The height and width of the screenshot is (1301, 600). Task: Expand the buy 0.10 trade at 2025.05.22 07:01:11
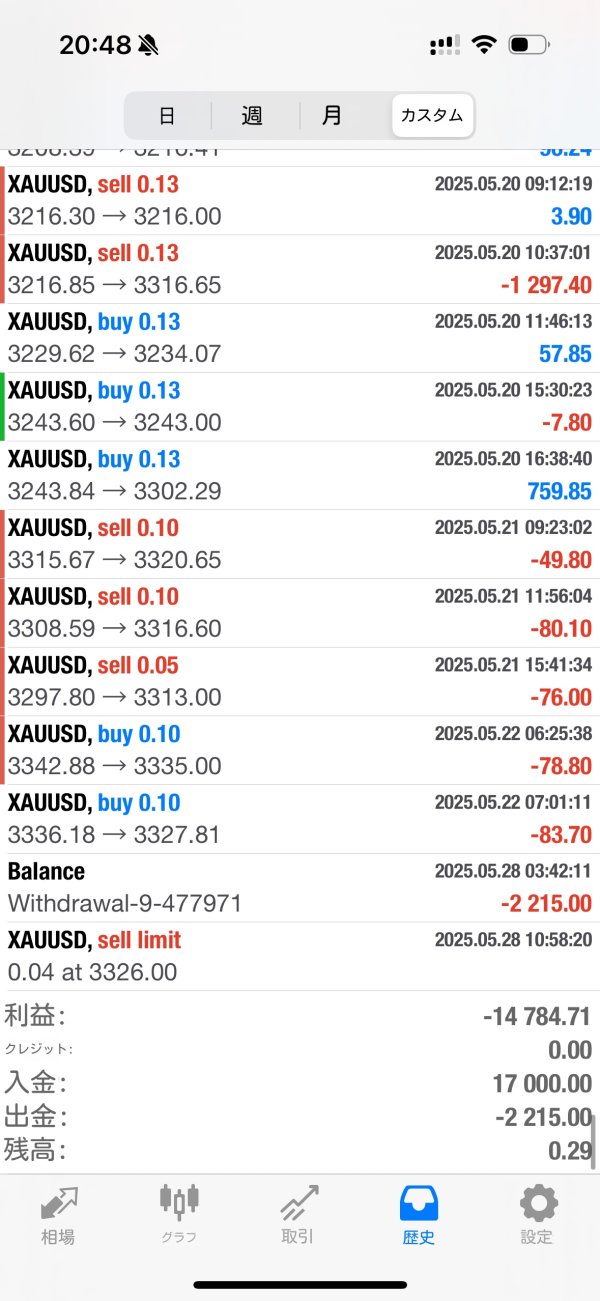[300, 819]
